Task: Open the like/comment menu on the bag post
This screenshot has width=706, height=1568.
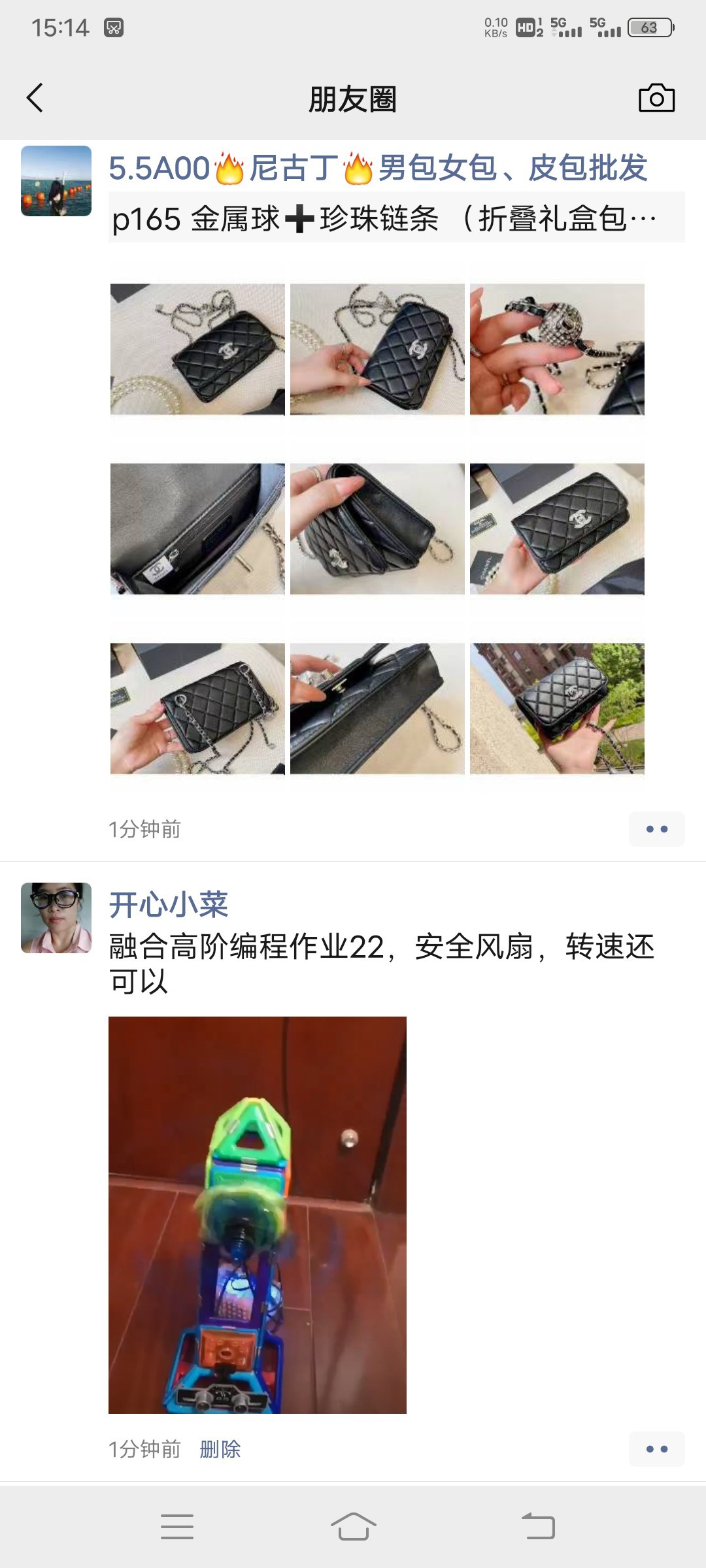Action: (x=656, y=829)
